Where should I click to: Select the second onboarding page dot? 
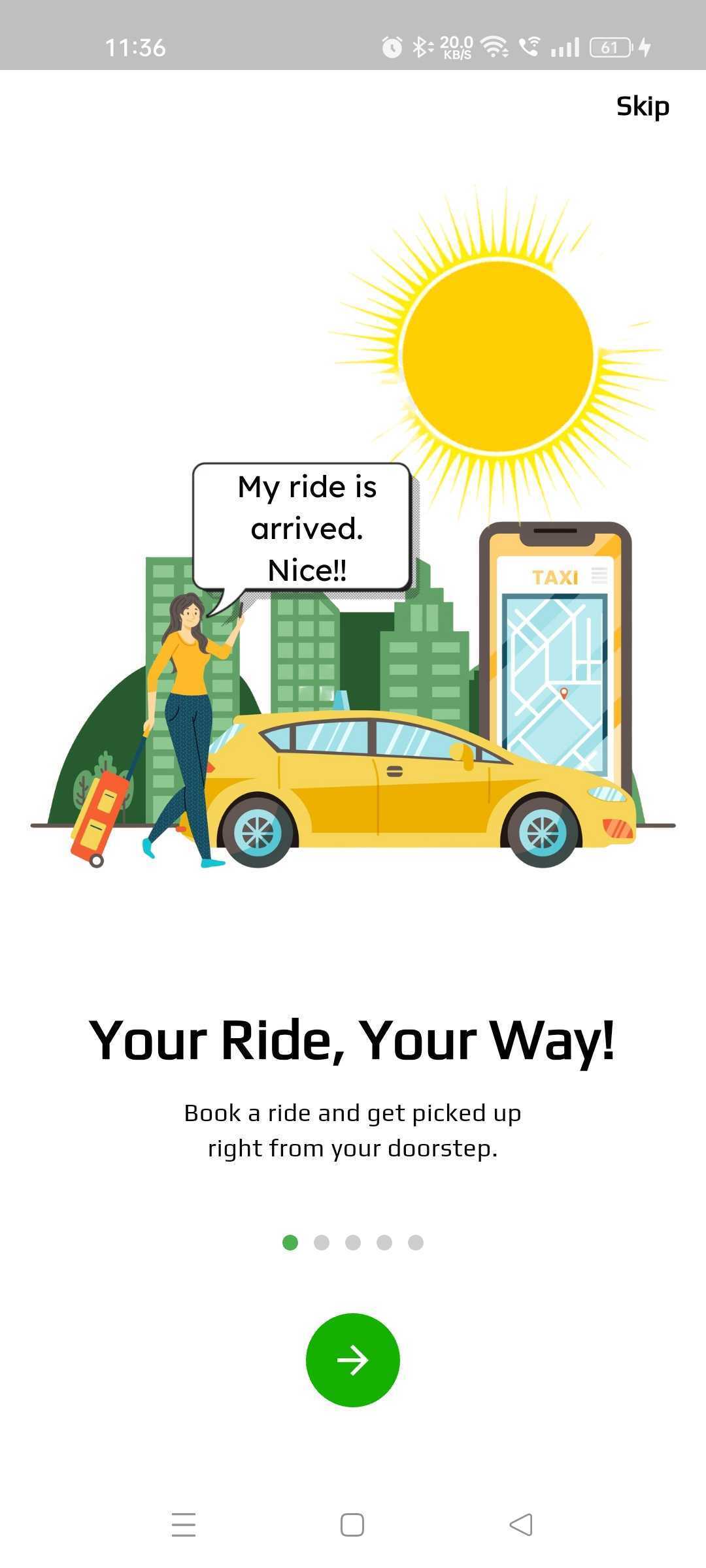tap(322, 1243)
